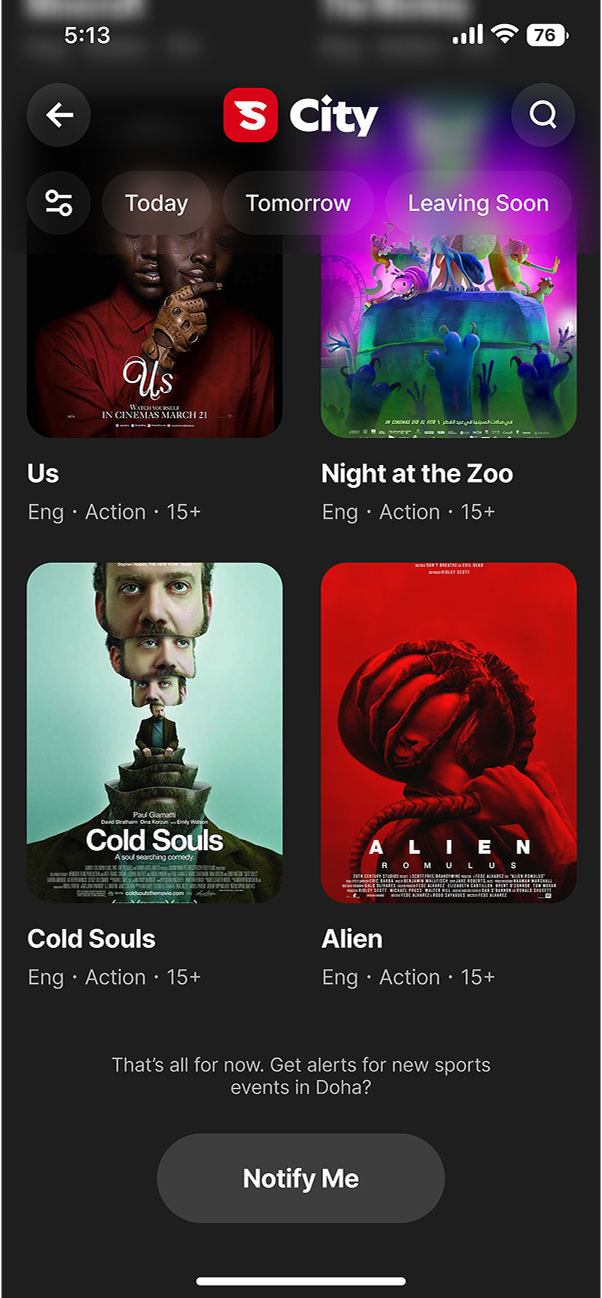
Task: Open the filter settings icon
Action: click(x=59, y=203)
